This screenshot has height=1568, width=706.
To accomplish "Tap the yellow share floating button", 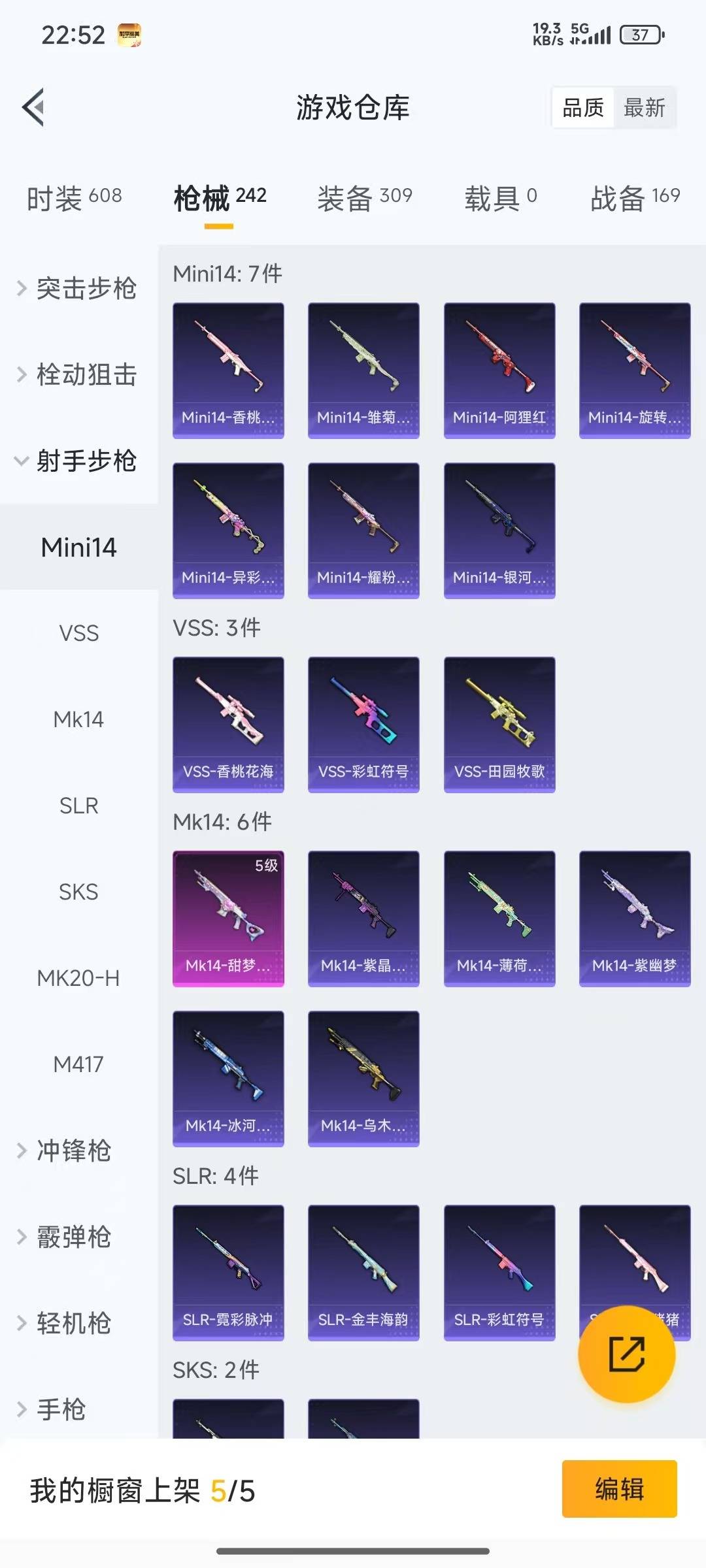I will [626, 1354].
